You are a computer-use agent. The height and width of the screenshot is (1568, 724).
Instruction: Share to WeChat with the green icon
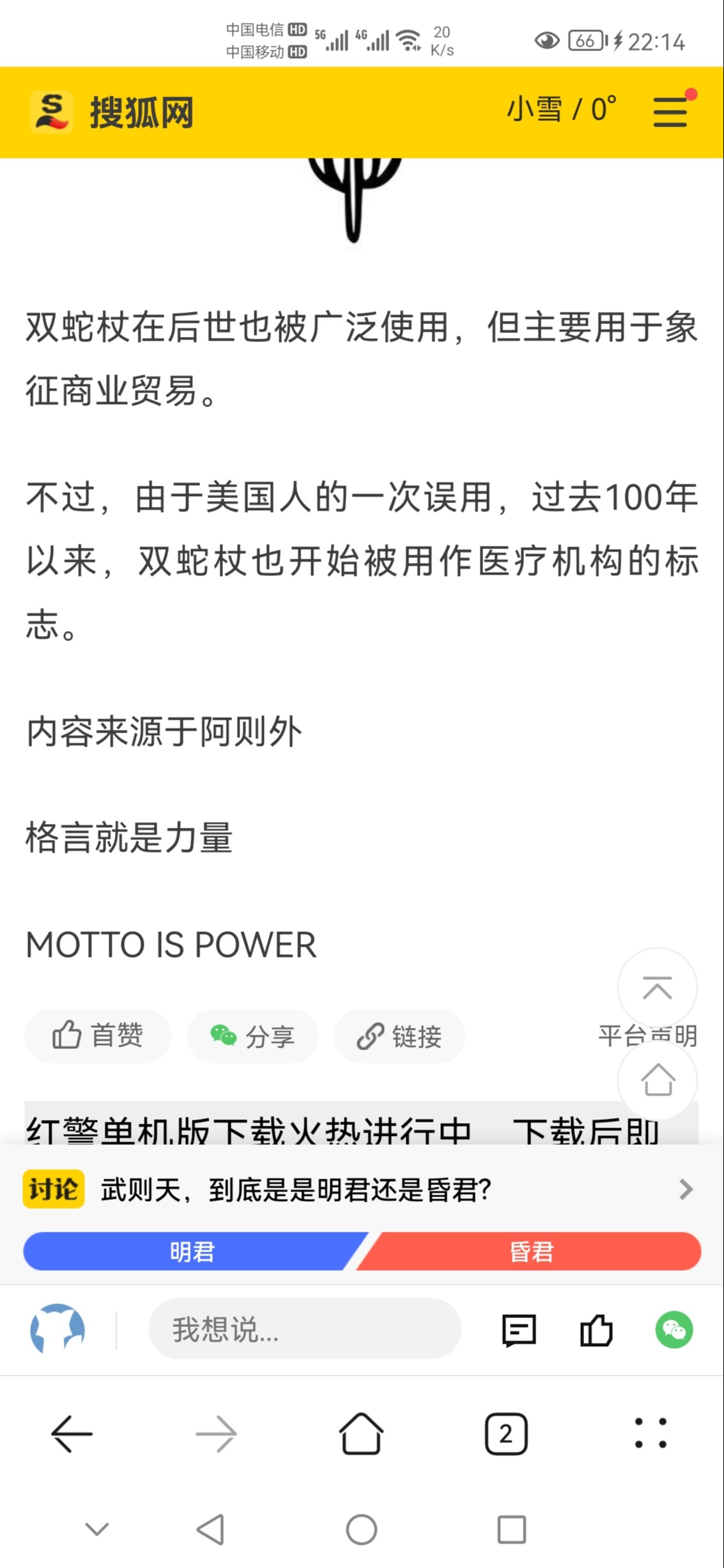point(674,1330)
